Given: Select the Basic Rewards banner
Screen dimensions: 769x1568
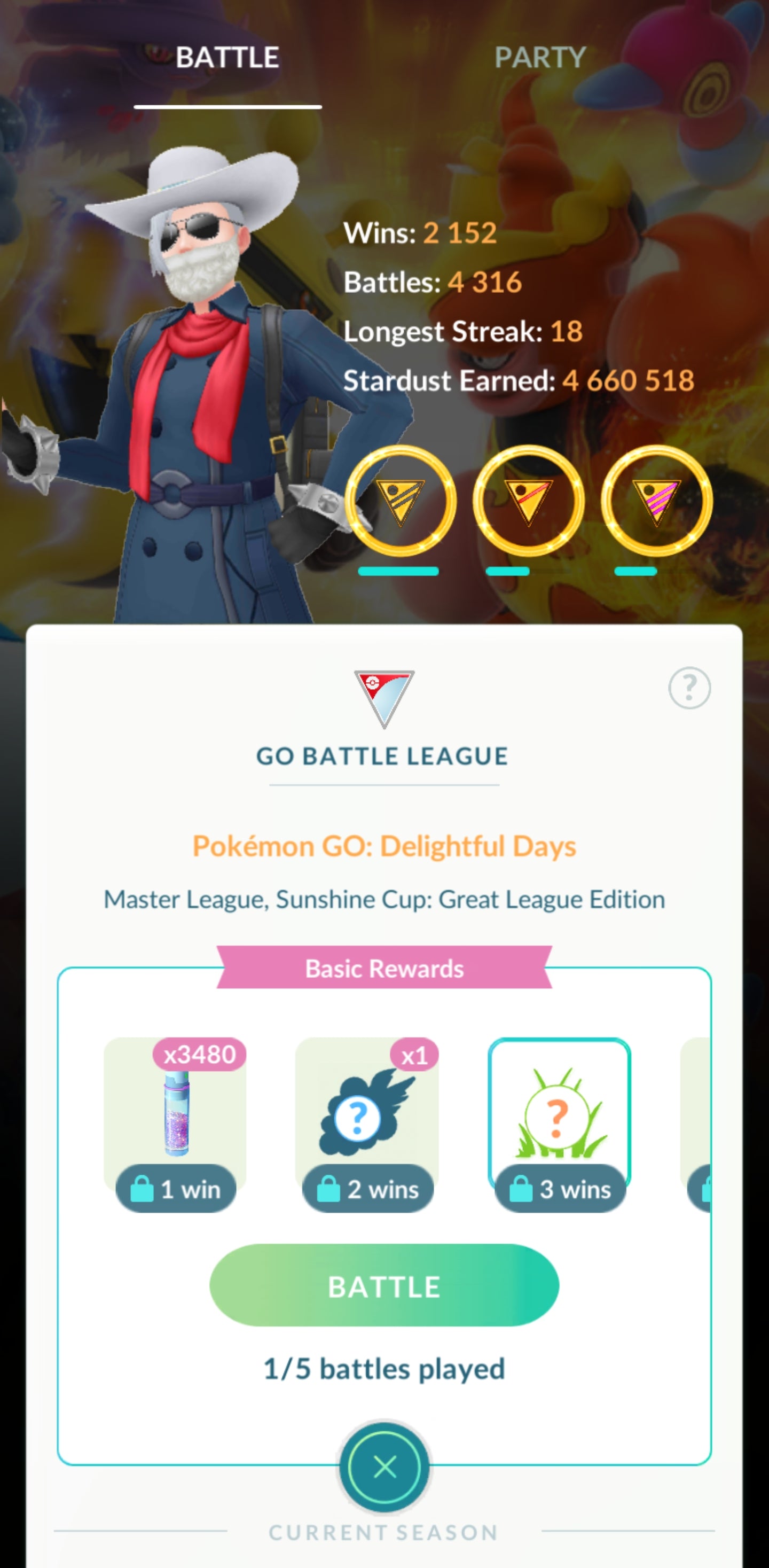Looking at the screenshot, I should (383, 968).
